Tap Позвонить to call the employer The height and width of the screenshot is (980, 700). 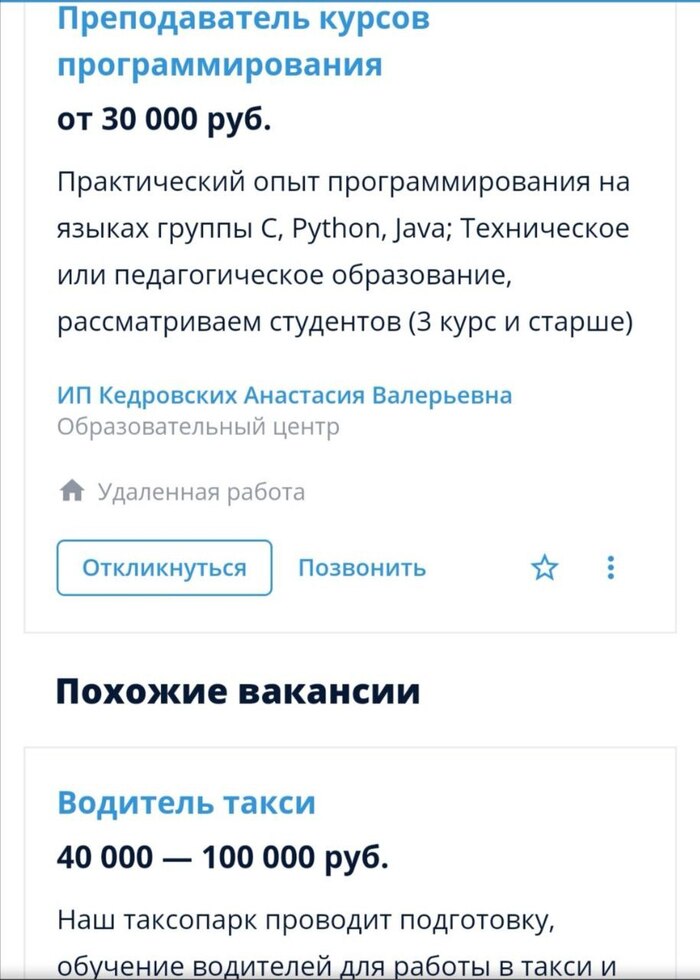[x=362, y=568]
